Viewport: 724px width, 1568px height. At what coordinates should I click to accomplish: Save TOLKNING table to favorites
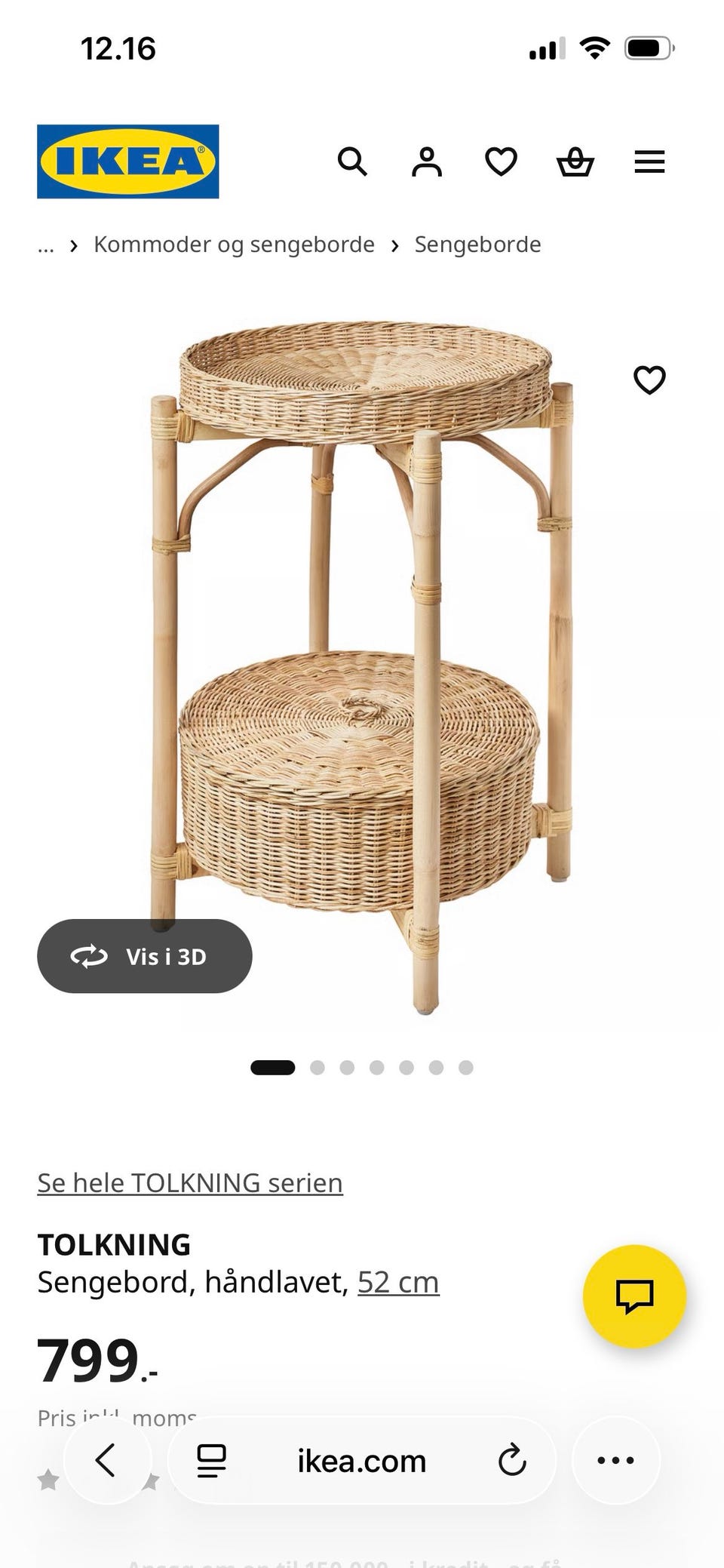[649, 380]
